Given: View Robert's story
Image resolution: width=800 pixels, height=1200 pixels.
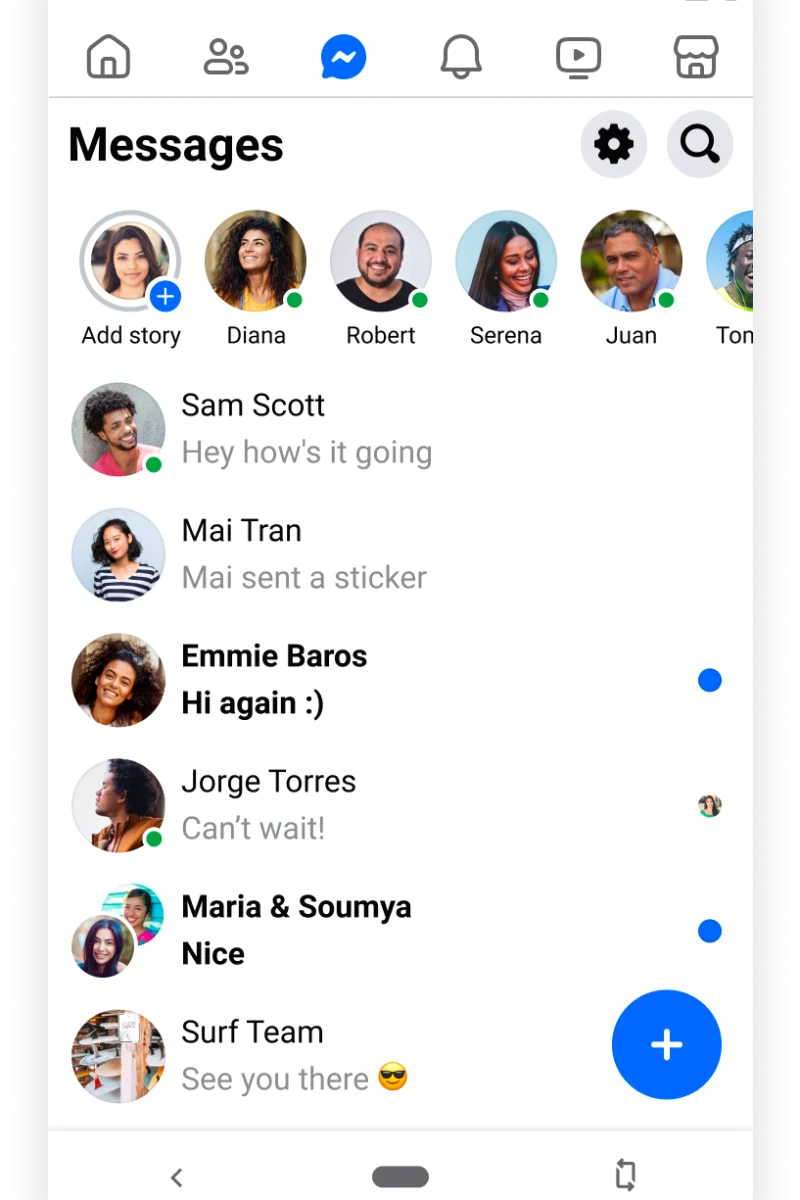Looking at the screenshot, I should [x=381, y=262].
